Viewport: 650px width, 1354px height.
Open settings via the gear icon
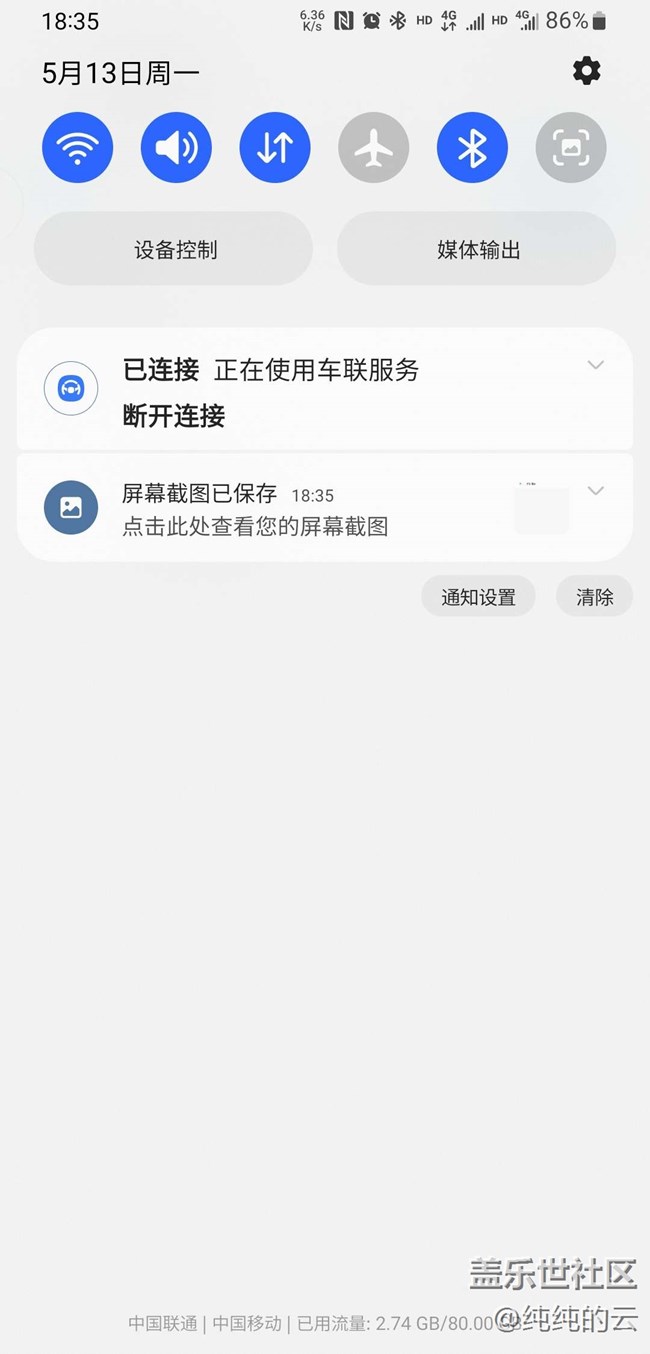pyautogui.click(x=586, y=70)
